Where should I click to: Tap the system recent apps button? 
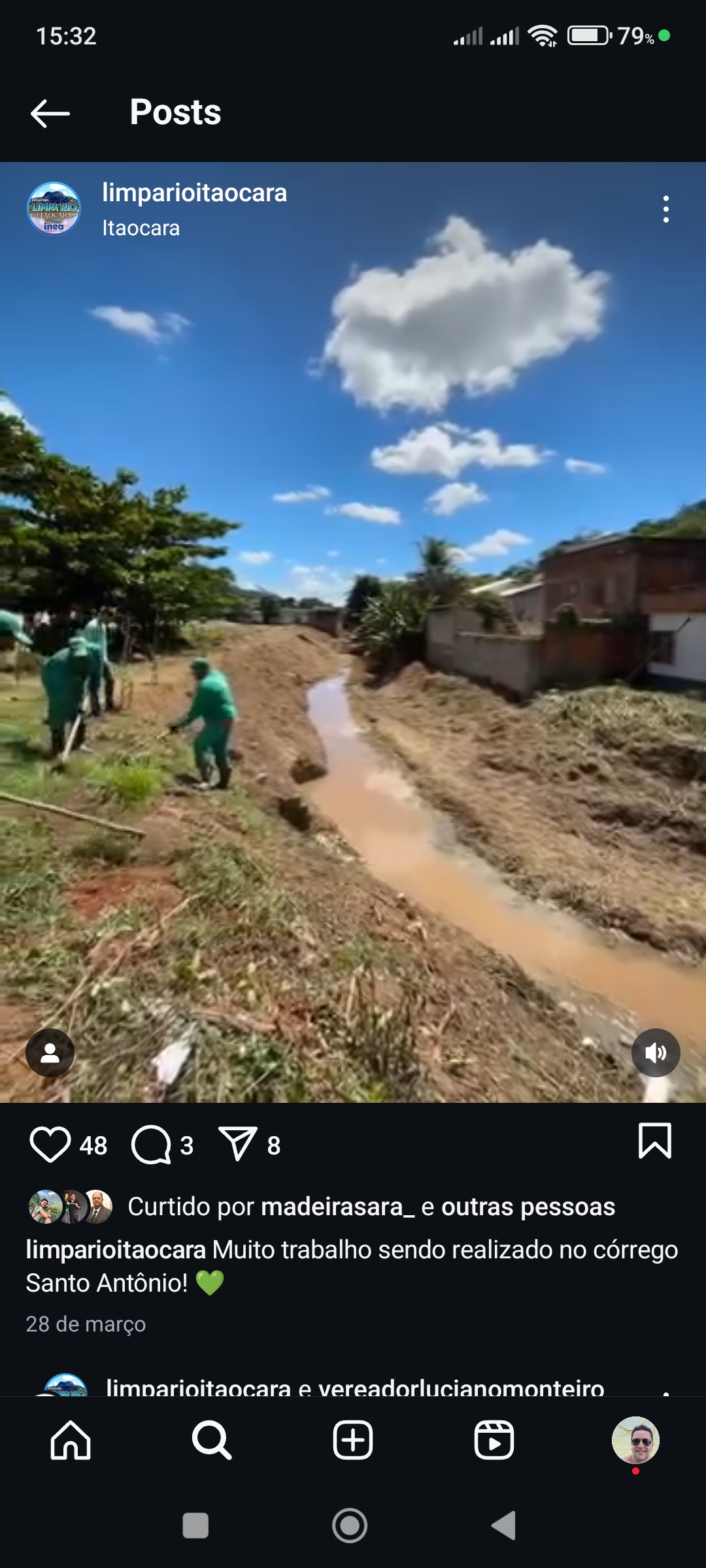[x=195, y=1526]
